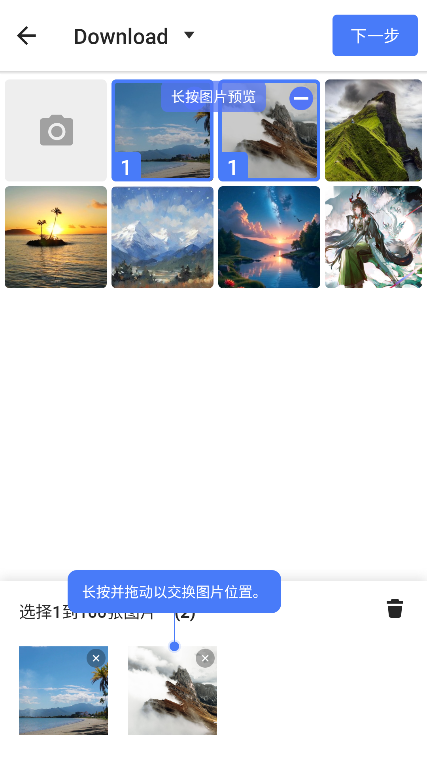This screenshot has width=427, height=759.
Task: Tap the selected beach photo in grid
Action: (x=162, y=130)
